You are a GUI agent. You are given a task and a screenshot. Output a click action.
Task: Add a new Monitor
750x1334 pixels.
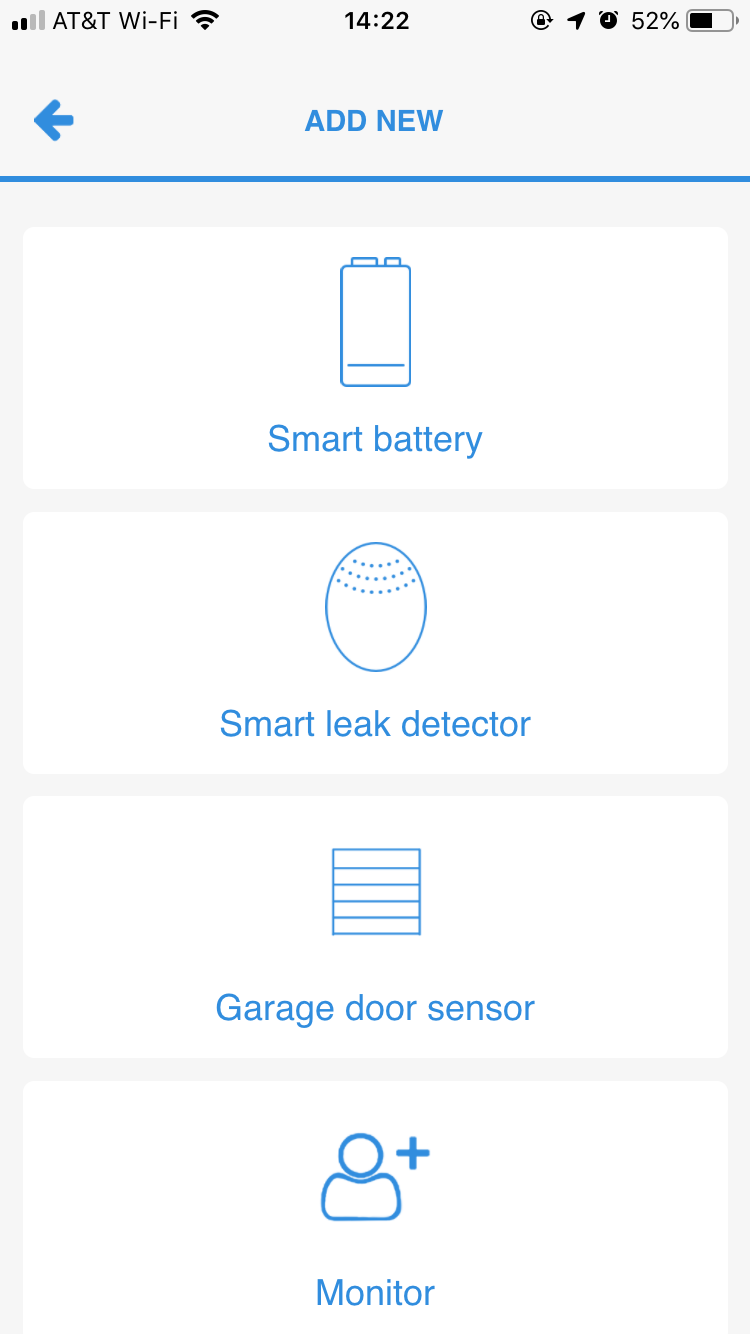click(375, 1208)
